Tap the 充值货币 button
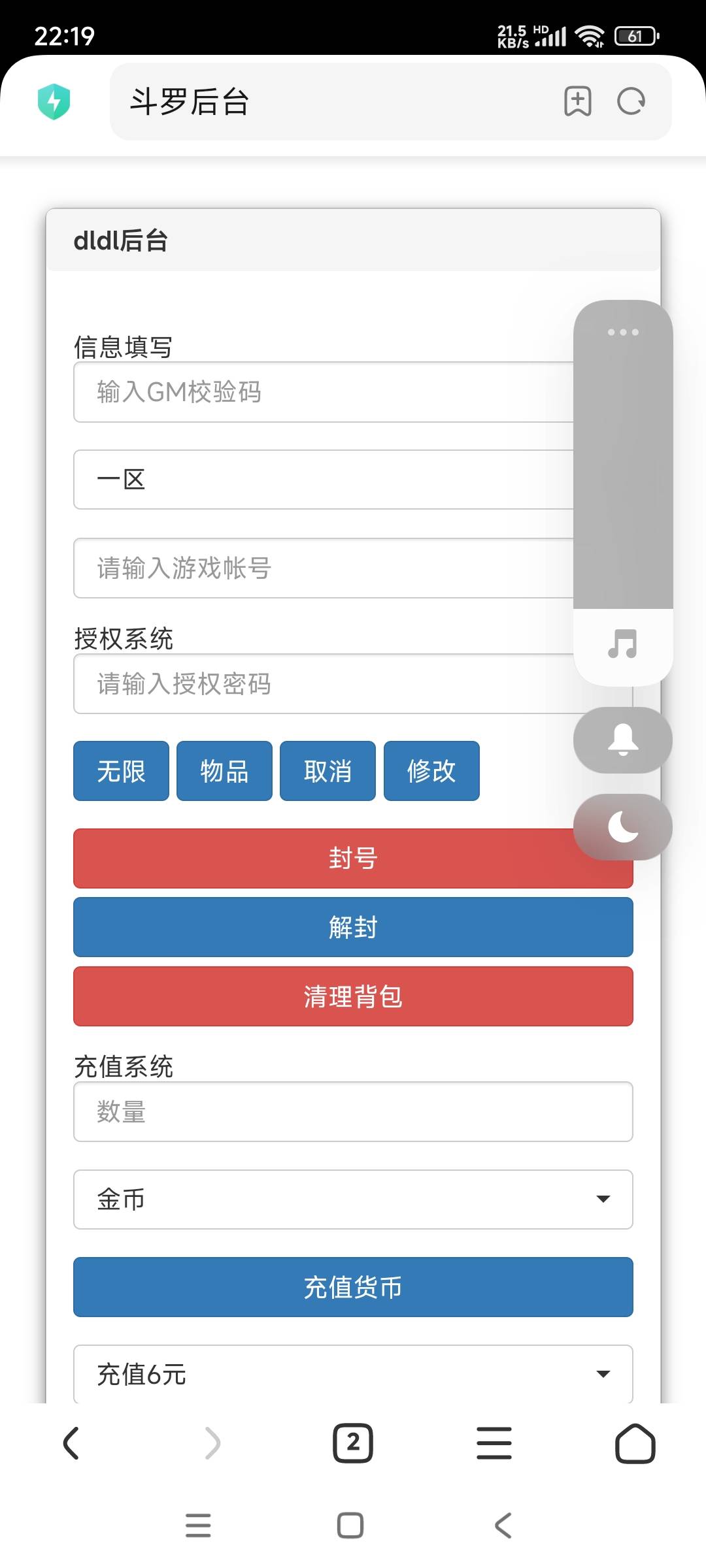The width and height of the screenshot is (706, 1568). pos(353,1287)
